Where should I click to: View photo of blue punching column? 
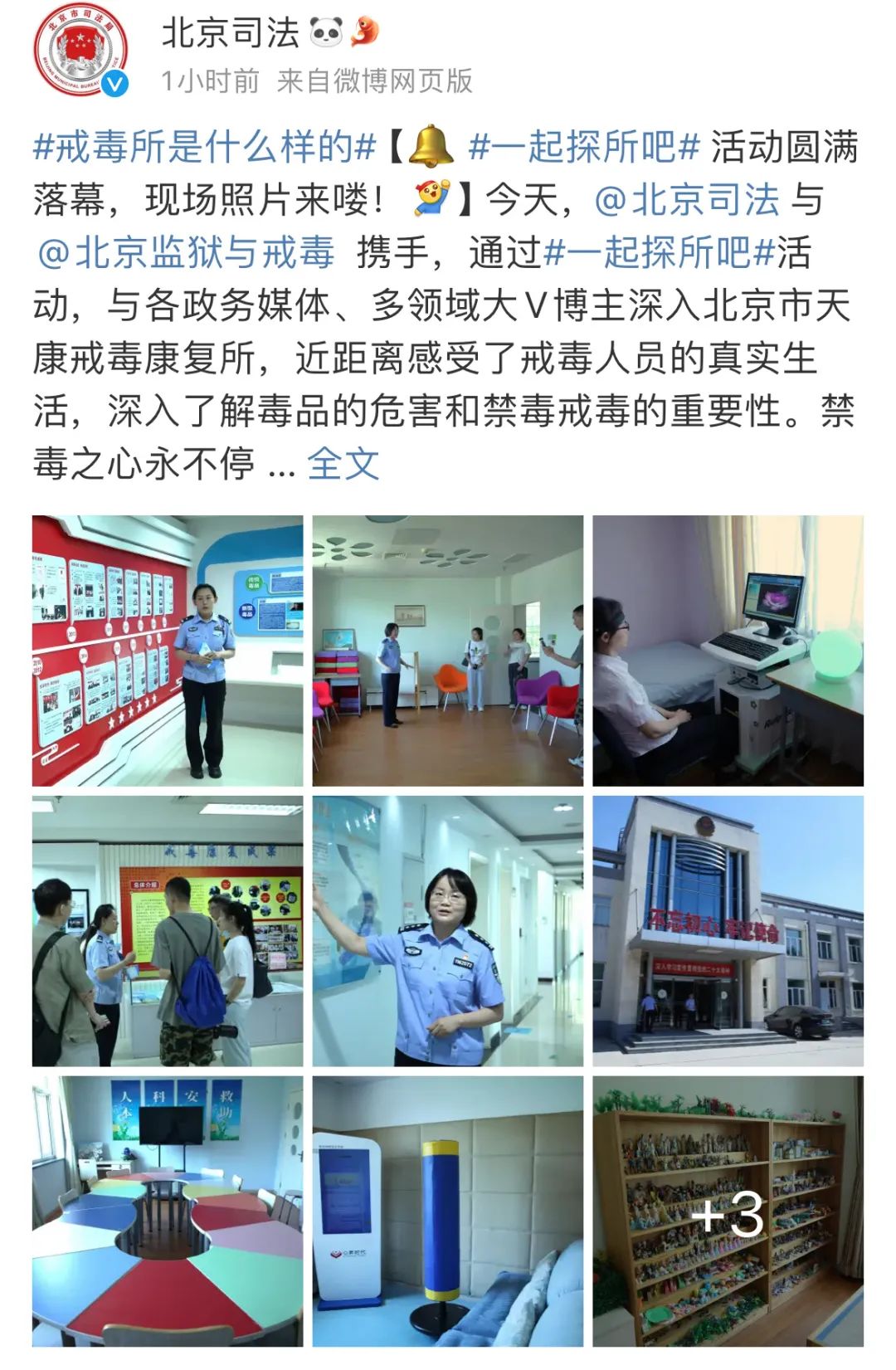pyautogui.click(x=448, y=1212)
